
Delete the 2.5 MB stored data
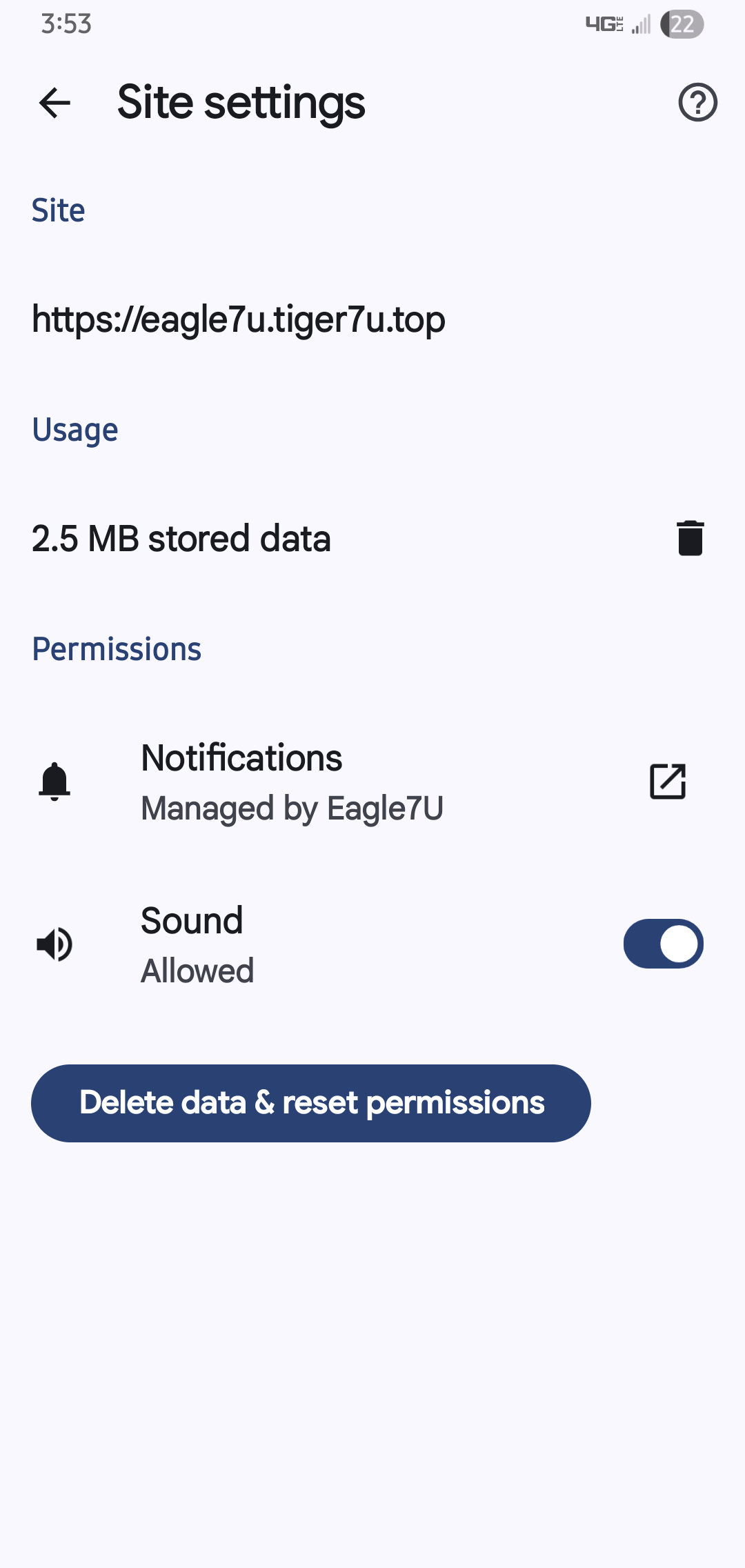pyautogui.click(x=690, y=538)
